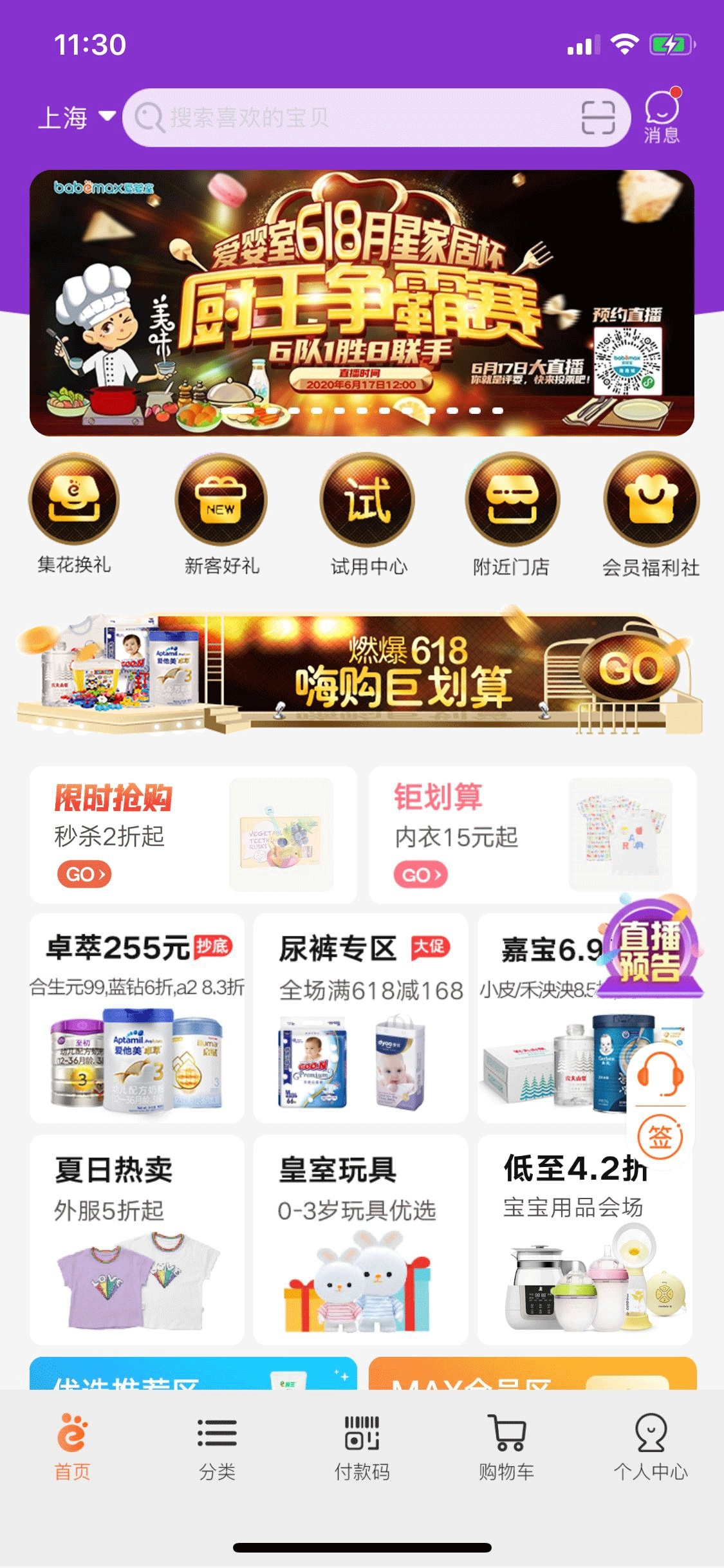Image resolution: width=724 pixels, height=1568 pixels.
Task: View 尿裤专区 diaper deals
Action: [360, 1018]
